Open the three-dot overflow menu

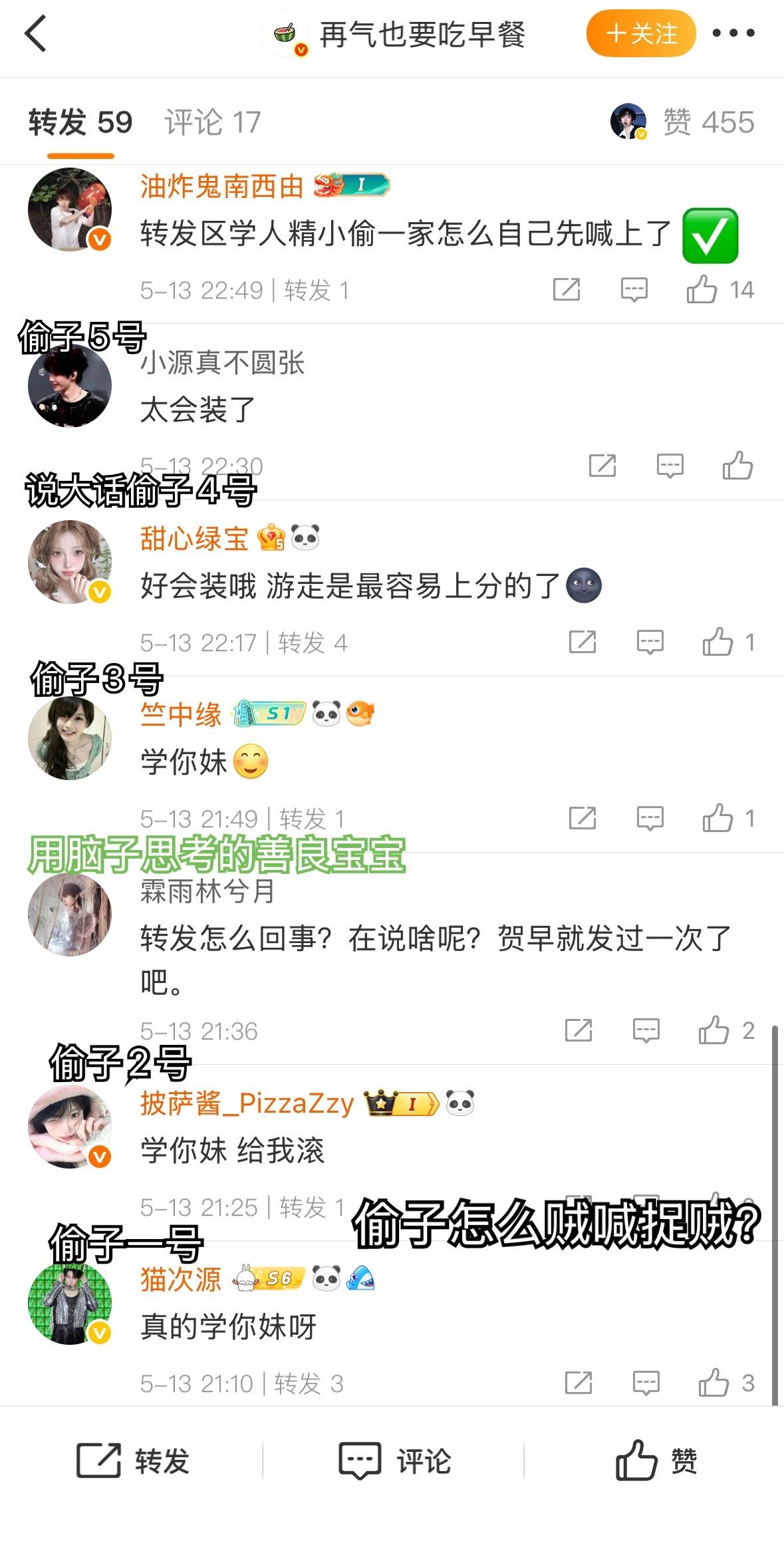click(x=733, y=33)
